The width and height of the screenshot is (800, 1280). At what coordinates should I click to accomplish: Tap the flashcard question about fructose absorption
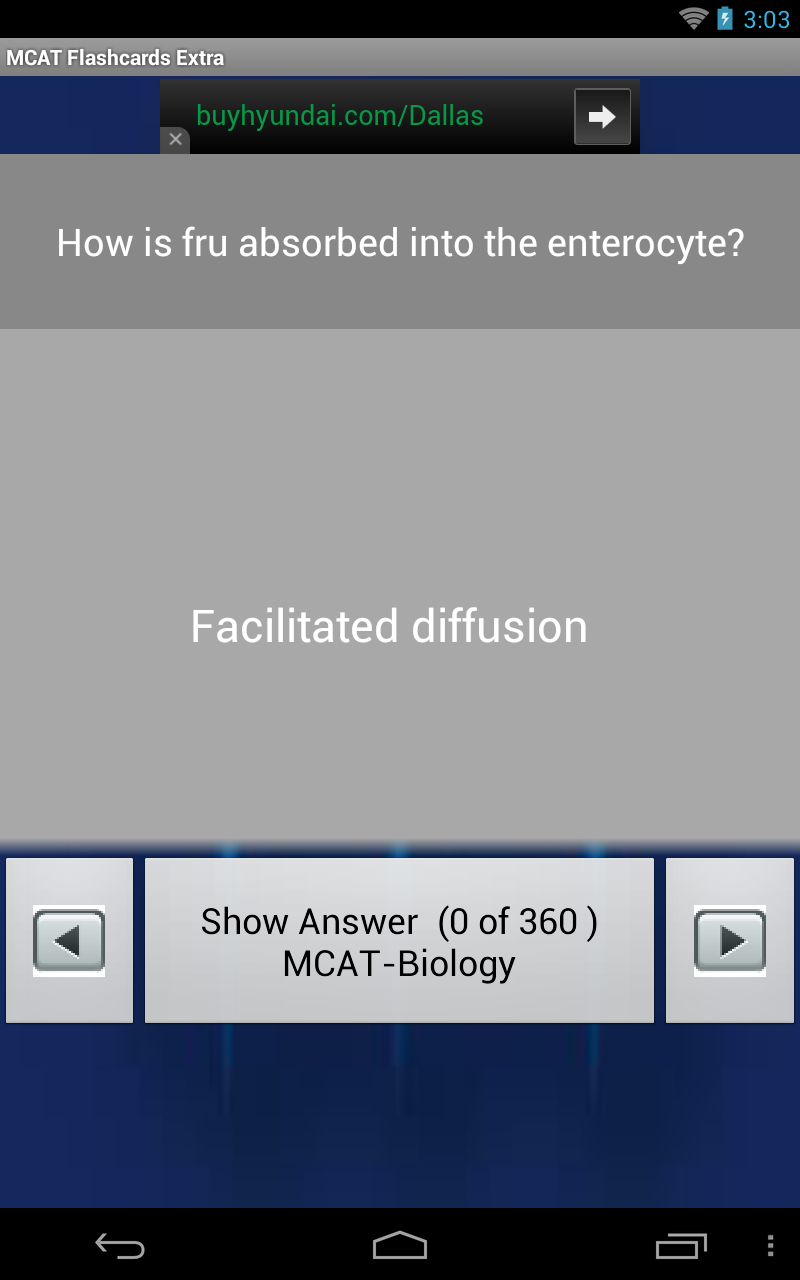[400, 241]
